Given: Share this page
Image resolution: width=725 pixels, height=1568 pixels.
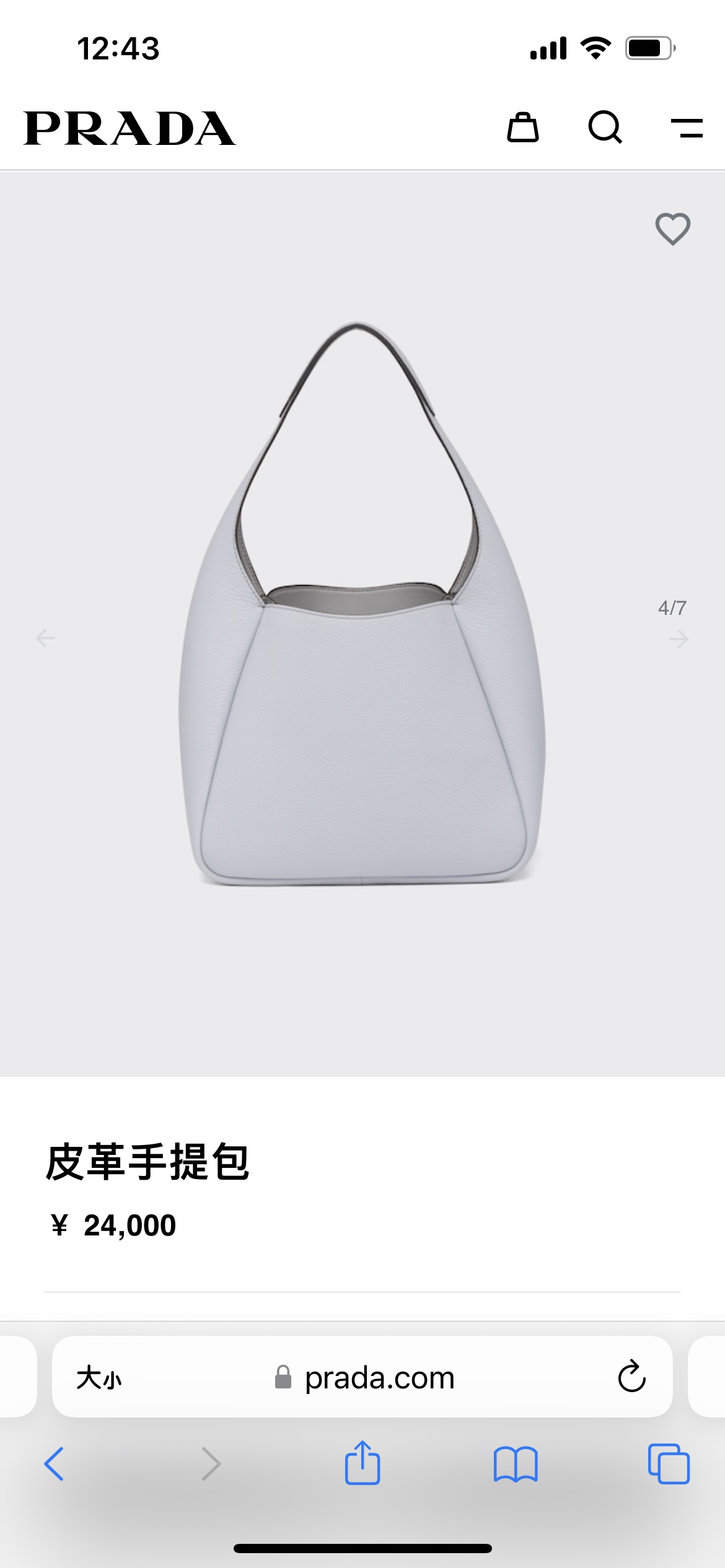Looking at the screenshot, I should point(362,1463).
